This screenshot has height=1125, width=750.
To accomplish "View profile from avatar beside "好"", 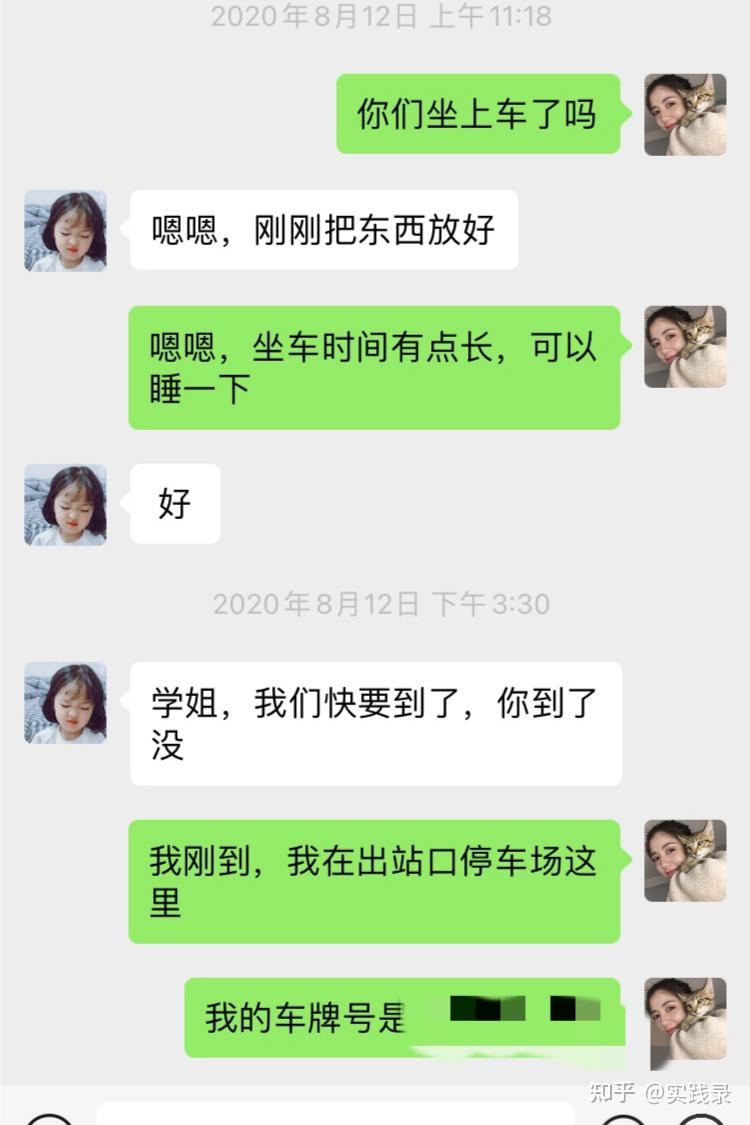I will click(x=65, y=504).
